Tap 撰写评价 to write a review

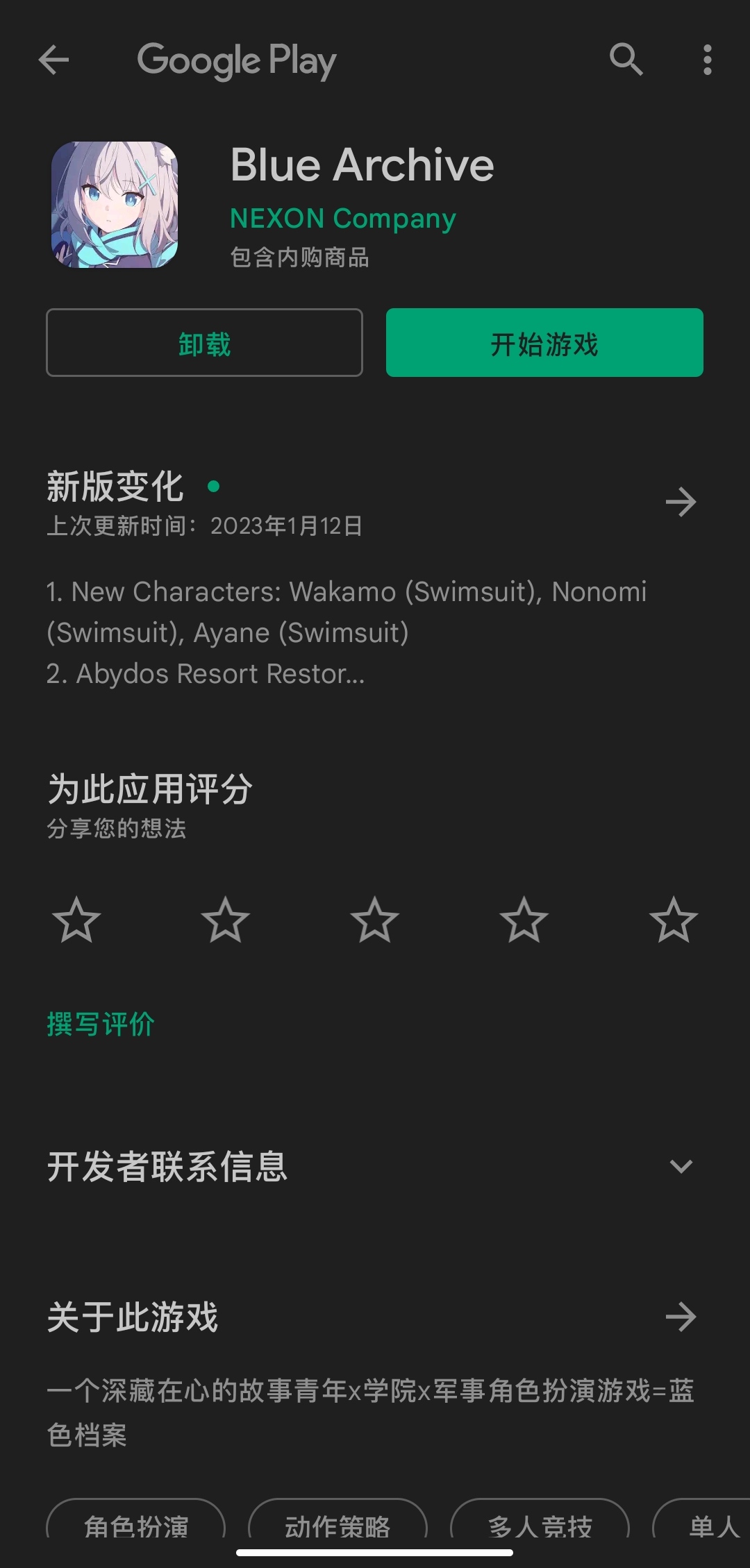(x=101, y=1025)
